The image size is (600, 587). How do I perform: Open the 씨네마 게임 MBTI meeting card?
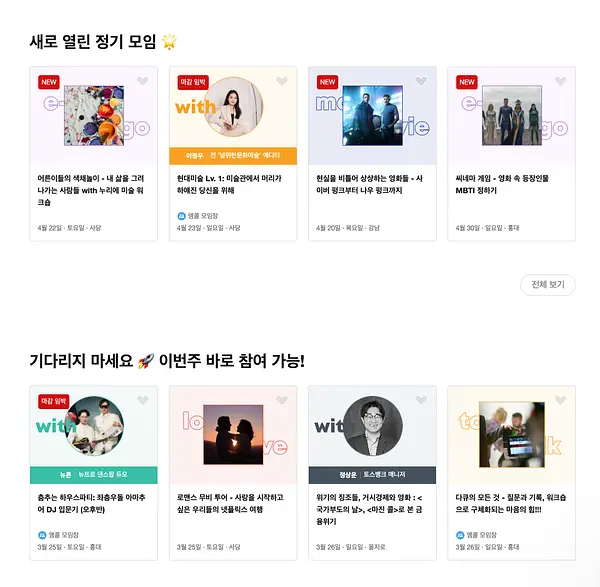point(512,154)
